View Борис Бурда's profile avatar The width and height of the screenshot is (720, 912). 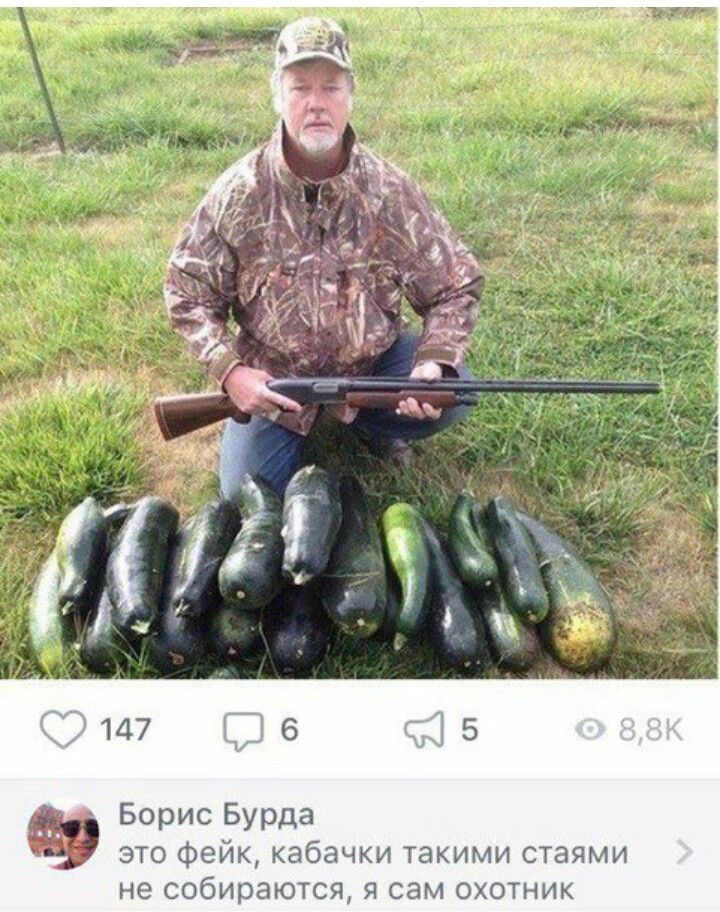63,834
